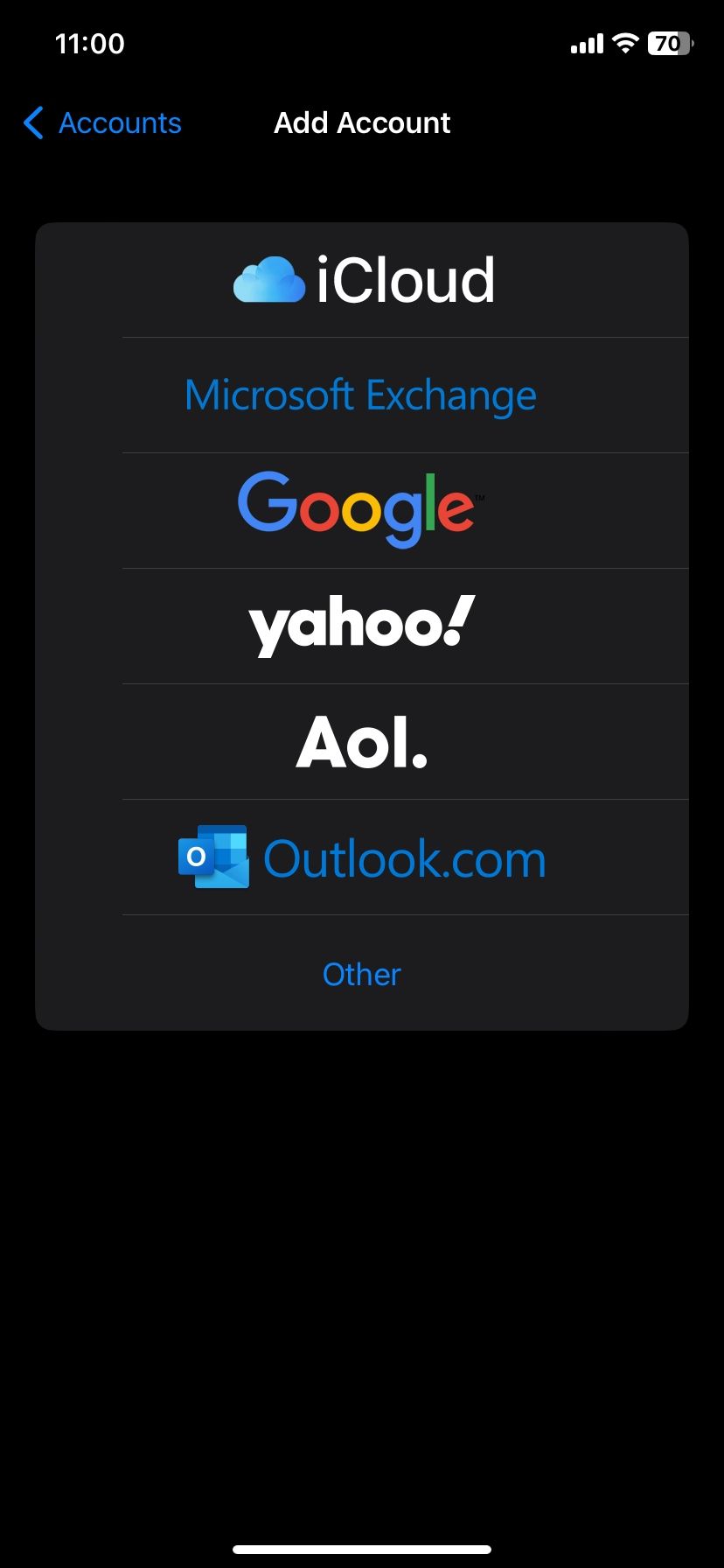Choose Microsoft Exchange account
Viewport: 724px width, 1568px height.
click(x=362, y=395)
